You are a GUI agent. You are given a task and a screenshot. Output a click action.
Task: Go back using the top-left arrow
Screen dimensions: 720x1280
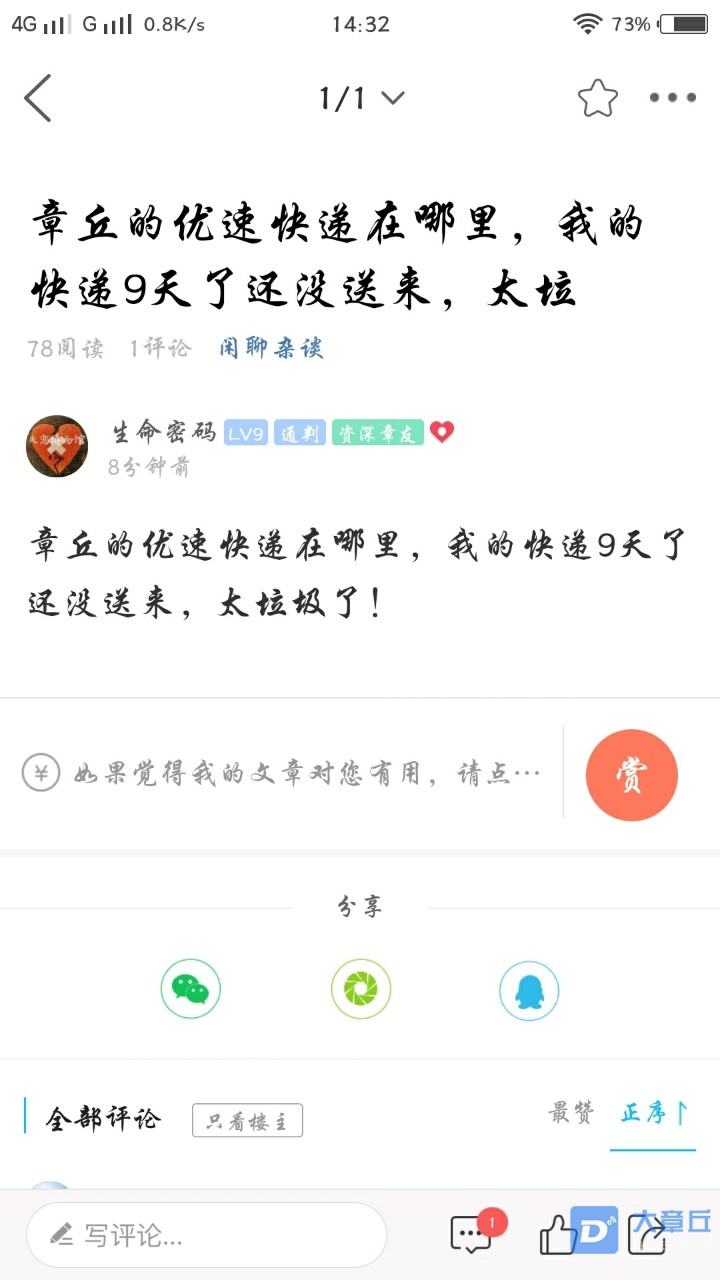pyautogui.click(x=38, y=98)
